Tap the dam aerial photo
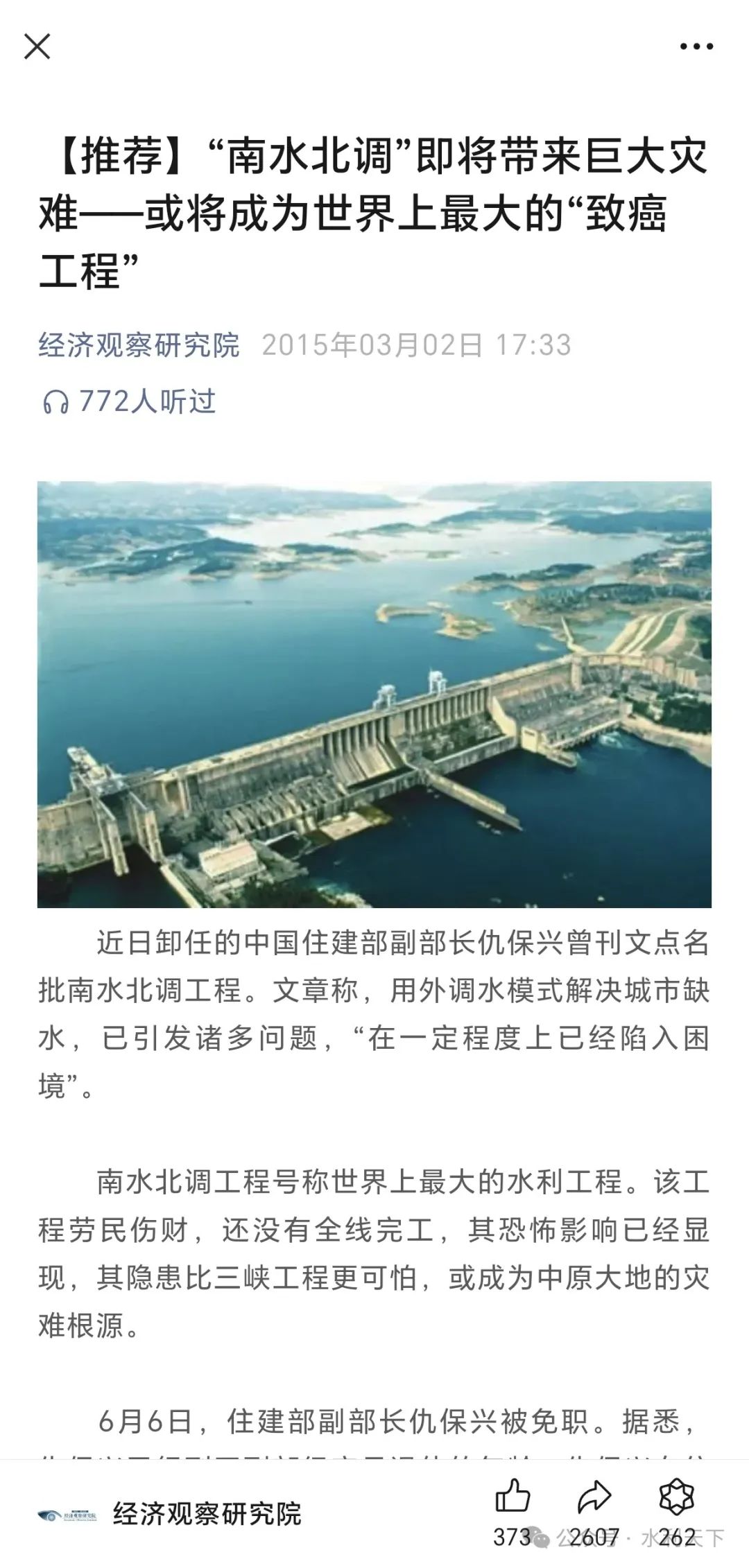 pyautogui.click(x=374, y=693)
